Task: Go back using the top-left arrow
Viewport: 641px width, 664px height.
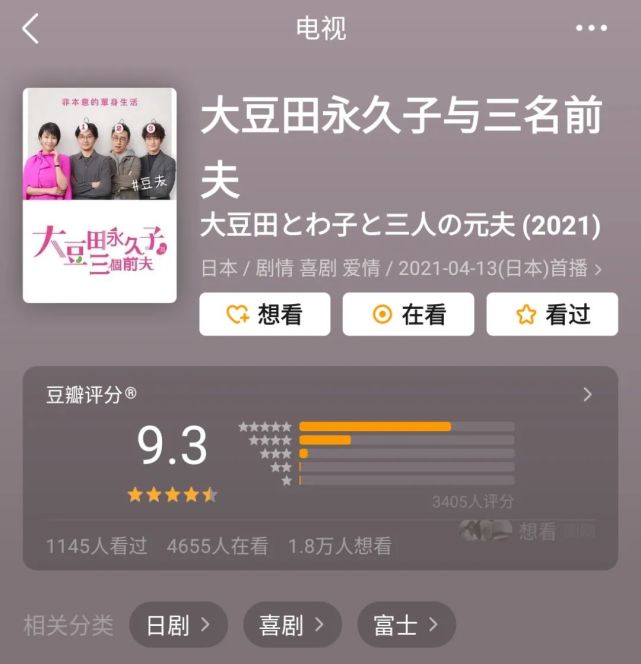Action: tap(31, 29)
